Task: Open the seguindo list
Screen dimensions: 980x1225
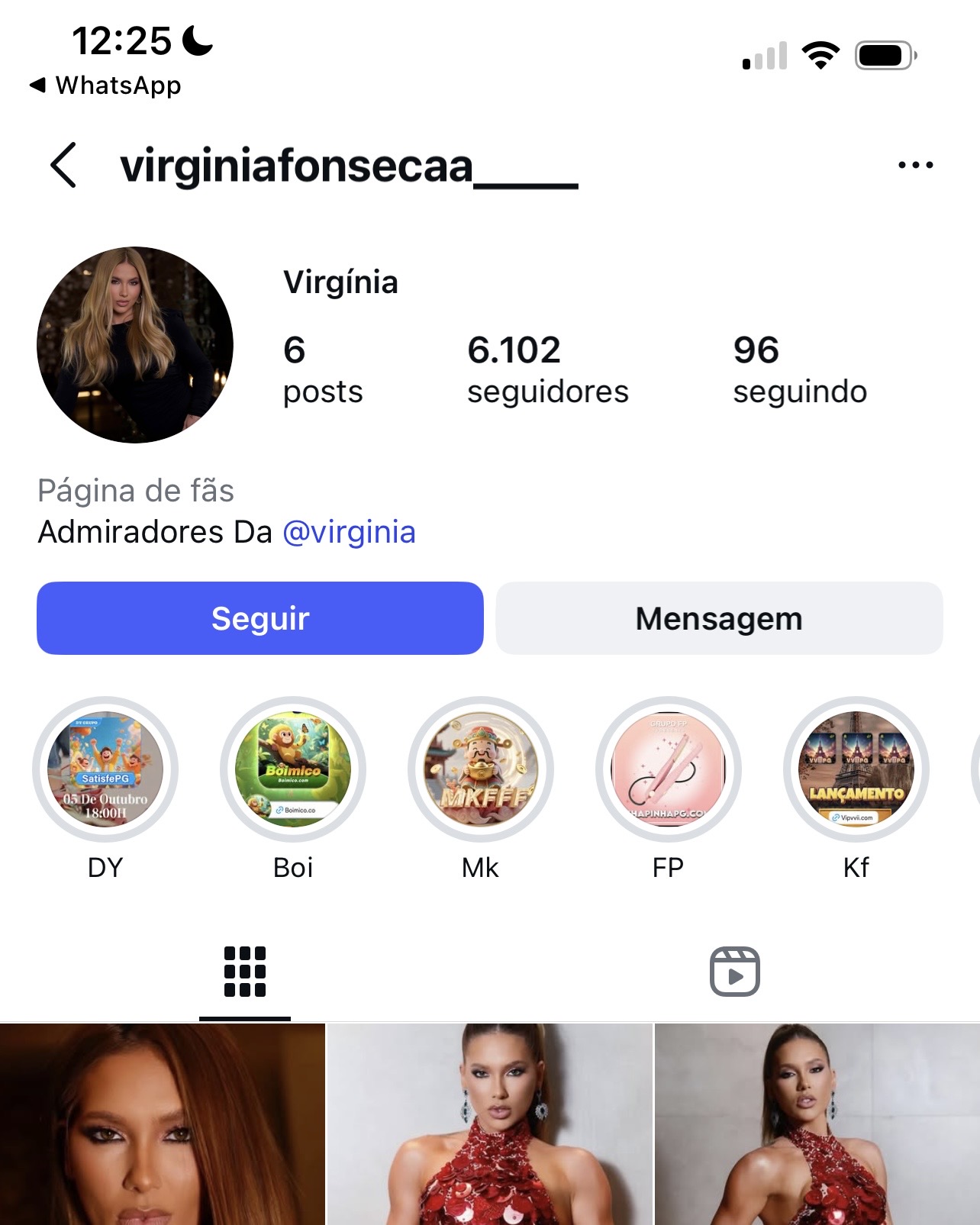Action: coord(799,369)
